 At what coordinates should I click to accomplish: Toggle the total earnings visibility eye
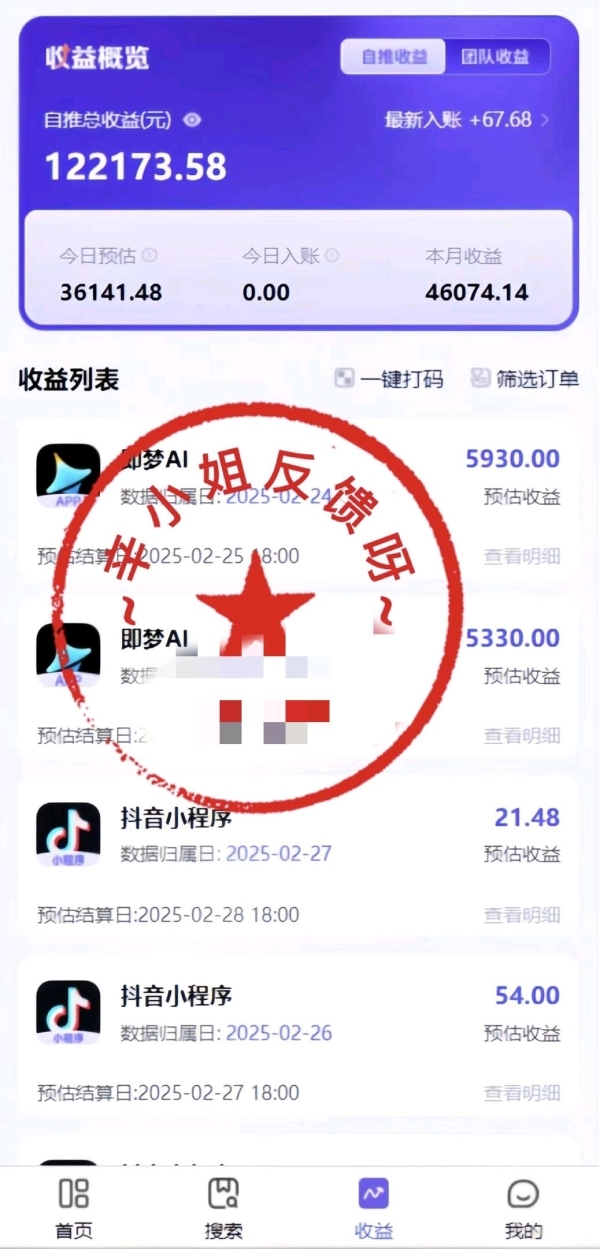193,120
